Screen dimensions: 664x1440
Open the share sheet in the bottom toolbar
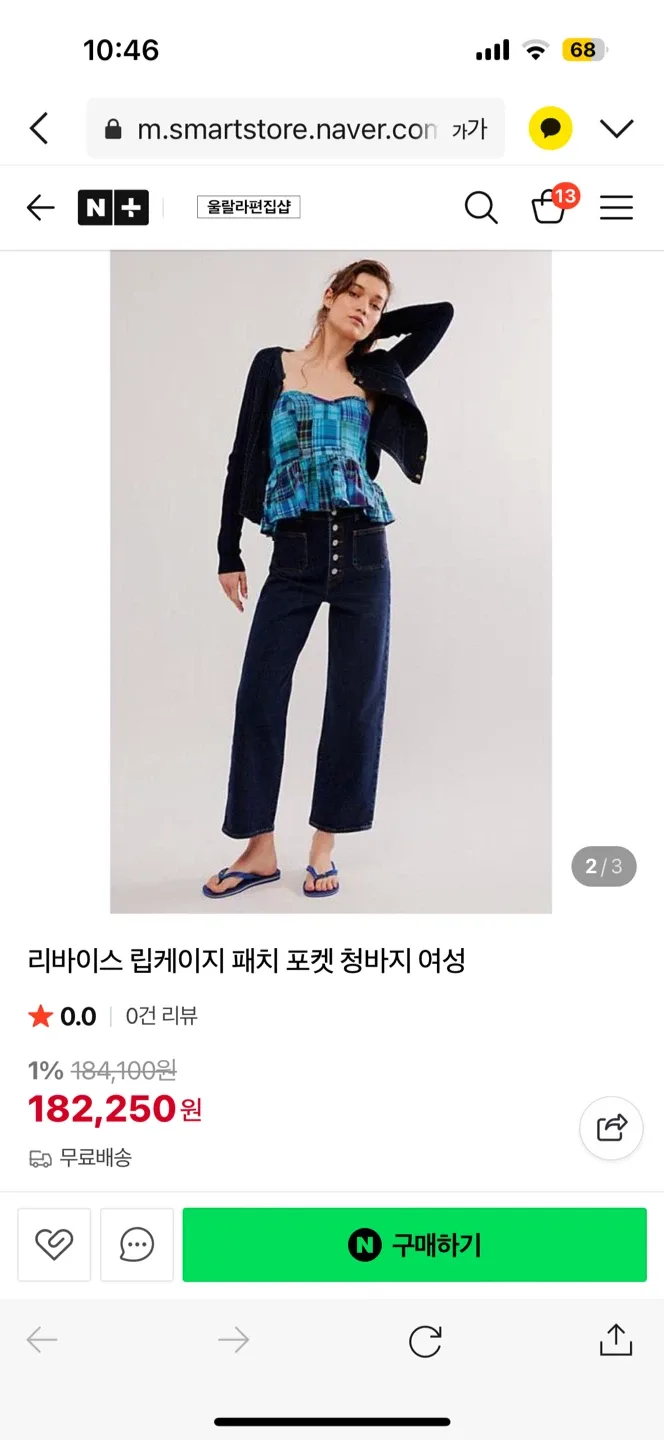point(615,1340)
